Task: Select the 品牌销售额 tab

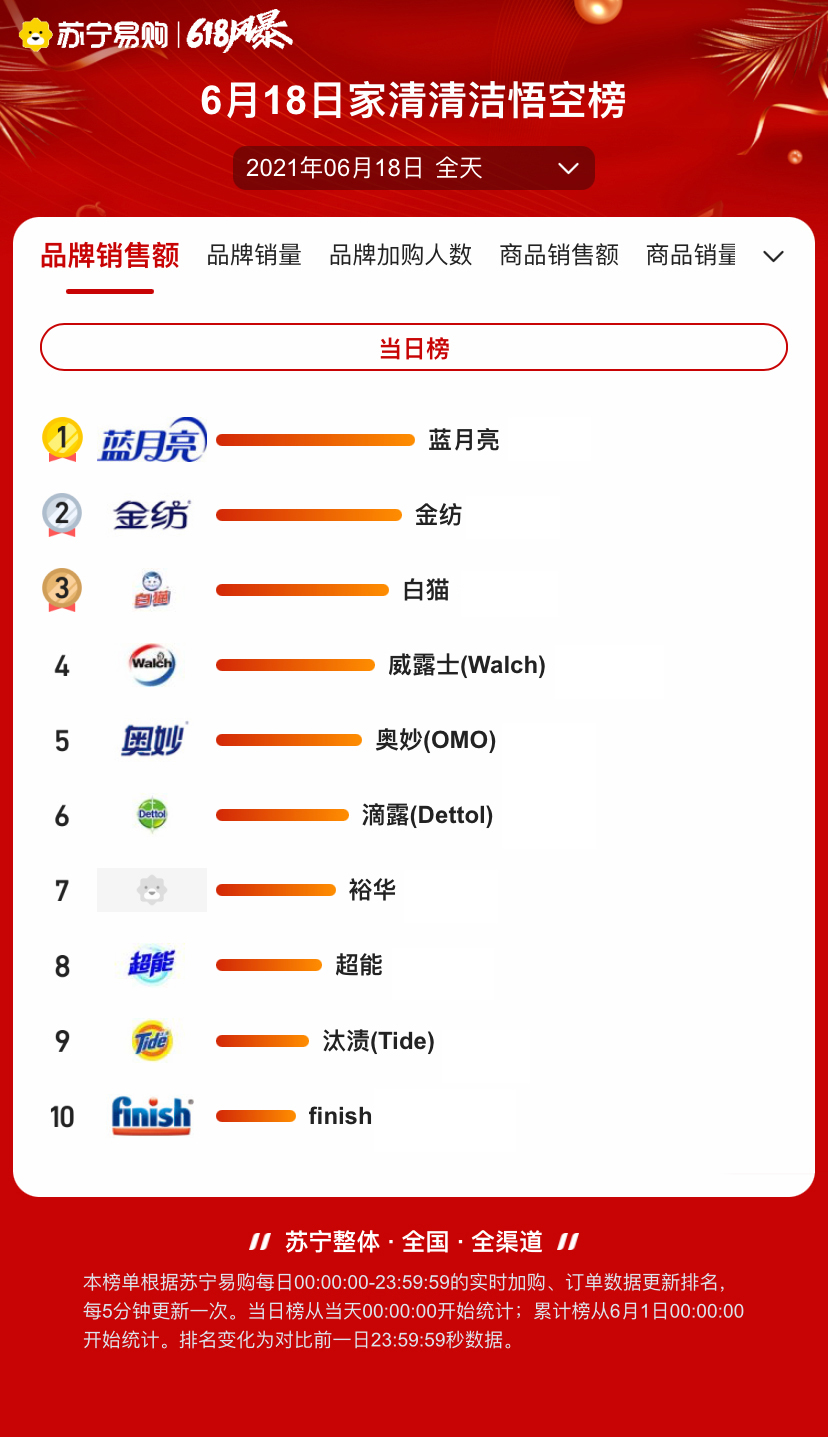Action: [110, 256]
